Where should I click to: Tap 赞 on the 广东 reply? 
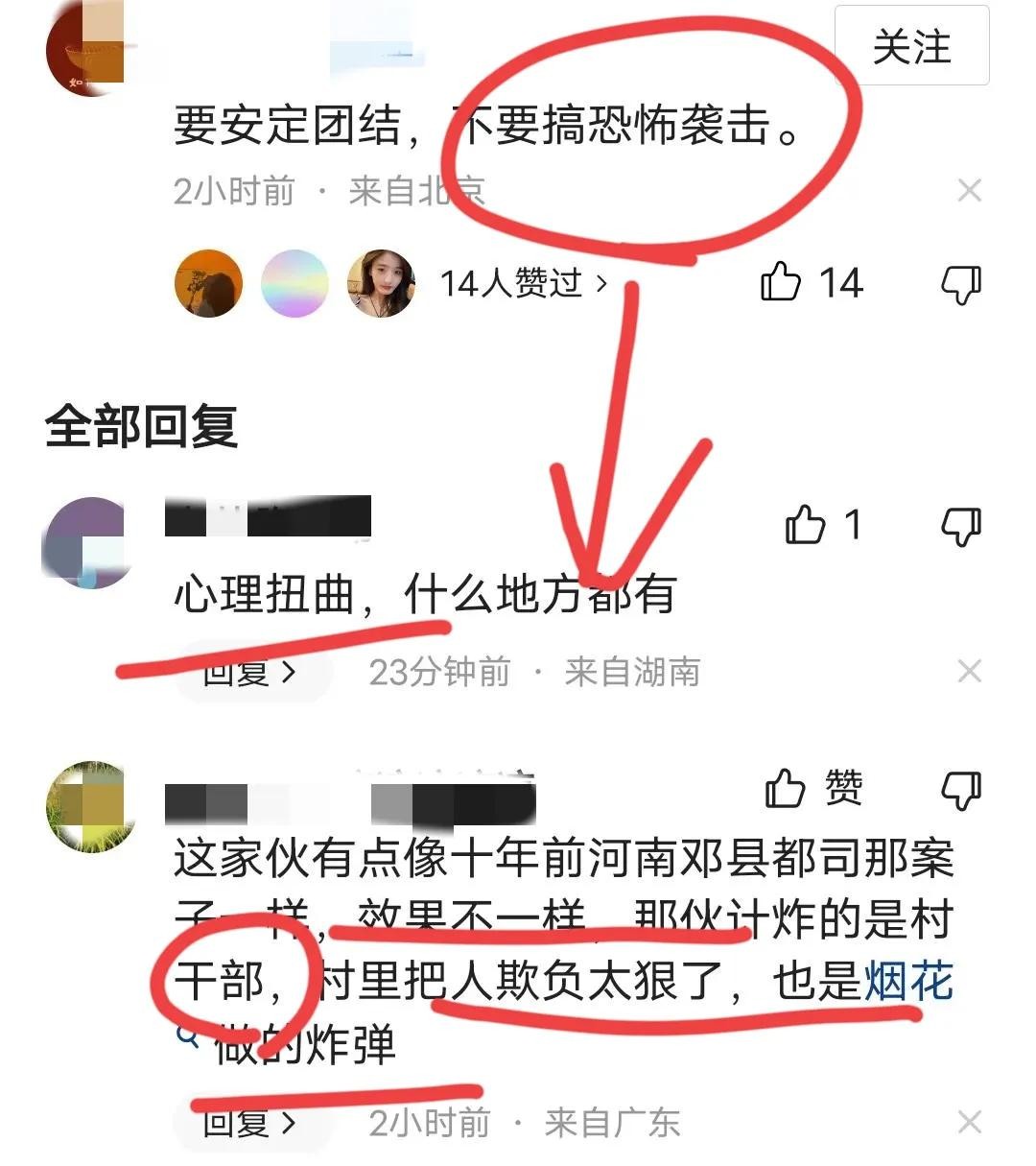click(x=815, y=789)
